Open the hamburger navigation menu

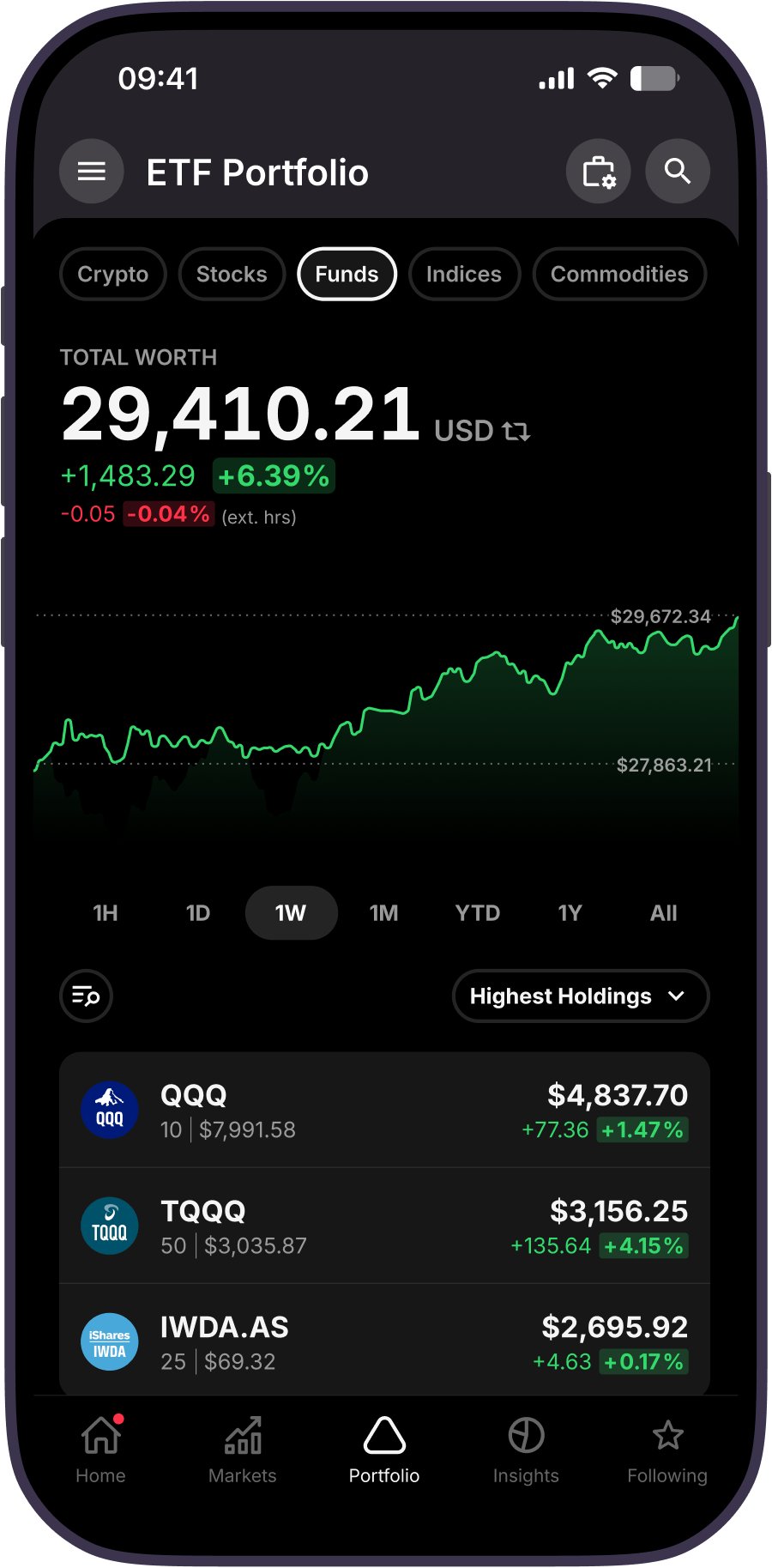(91, 171)
